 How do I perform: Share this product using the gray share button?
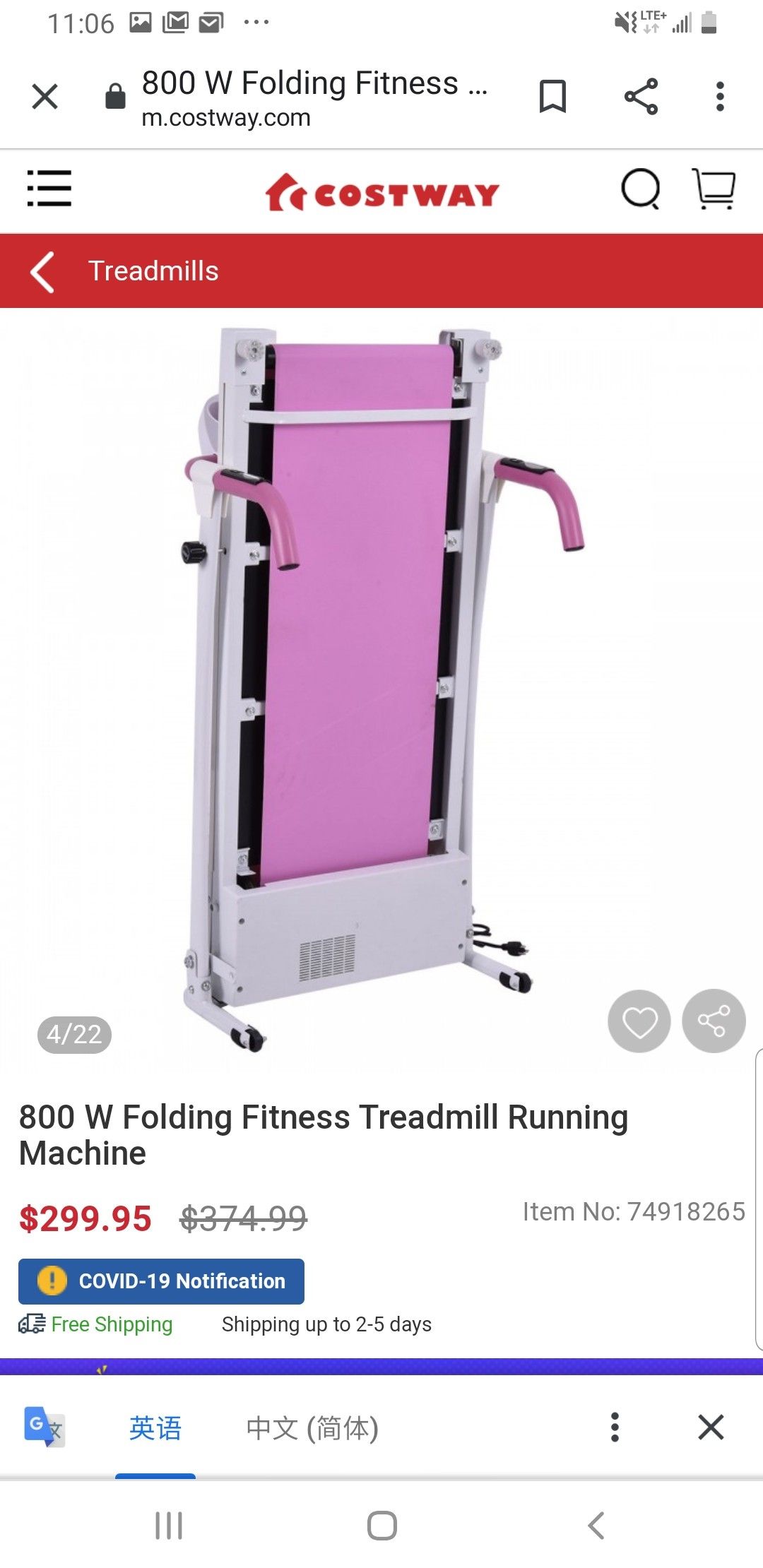click(x=714, y=1021)
